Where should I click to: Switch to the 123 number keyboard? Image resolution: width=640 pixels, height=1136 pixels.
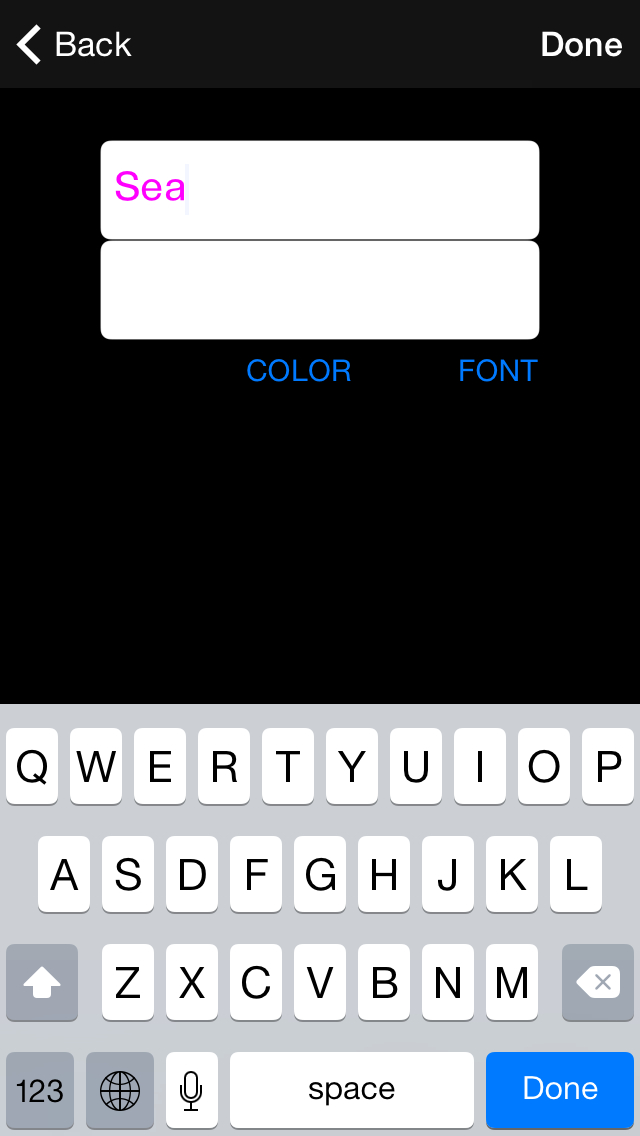[x=40, y=1089]
